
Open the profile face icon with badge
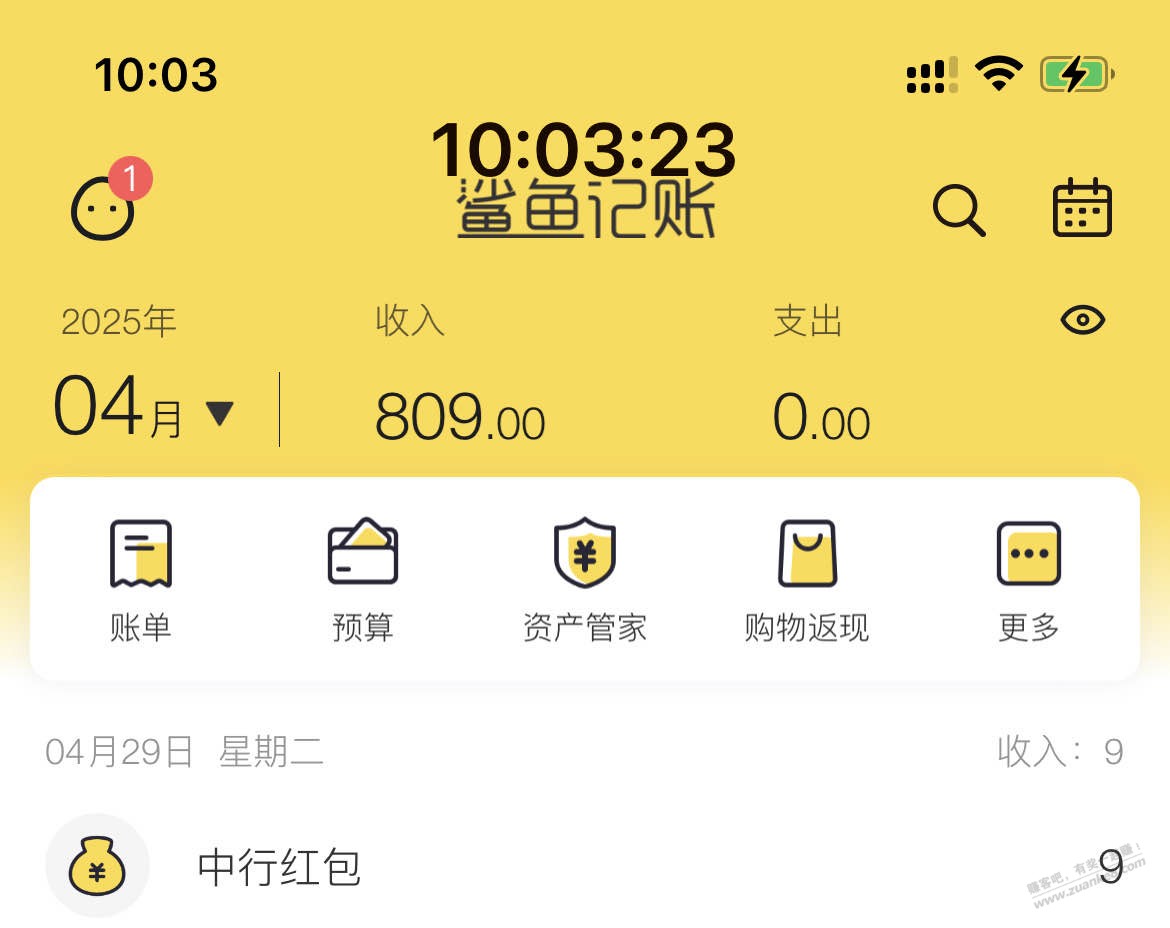[x=103, y=209]
